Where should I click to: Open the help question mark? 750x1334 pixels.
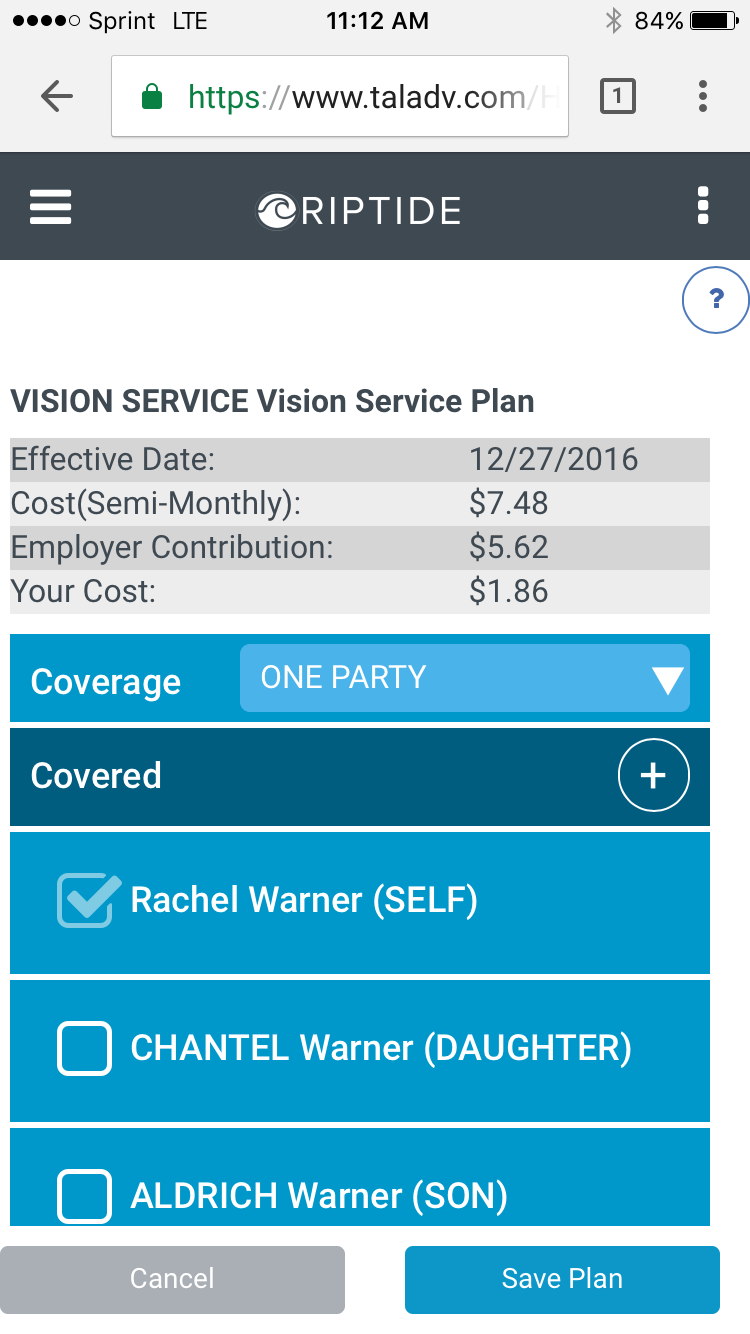pyautogui.click(x=715, y=299)
